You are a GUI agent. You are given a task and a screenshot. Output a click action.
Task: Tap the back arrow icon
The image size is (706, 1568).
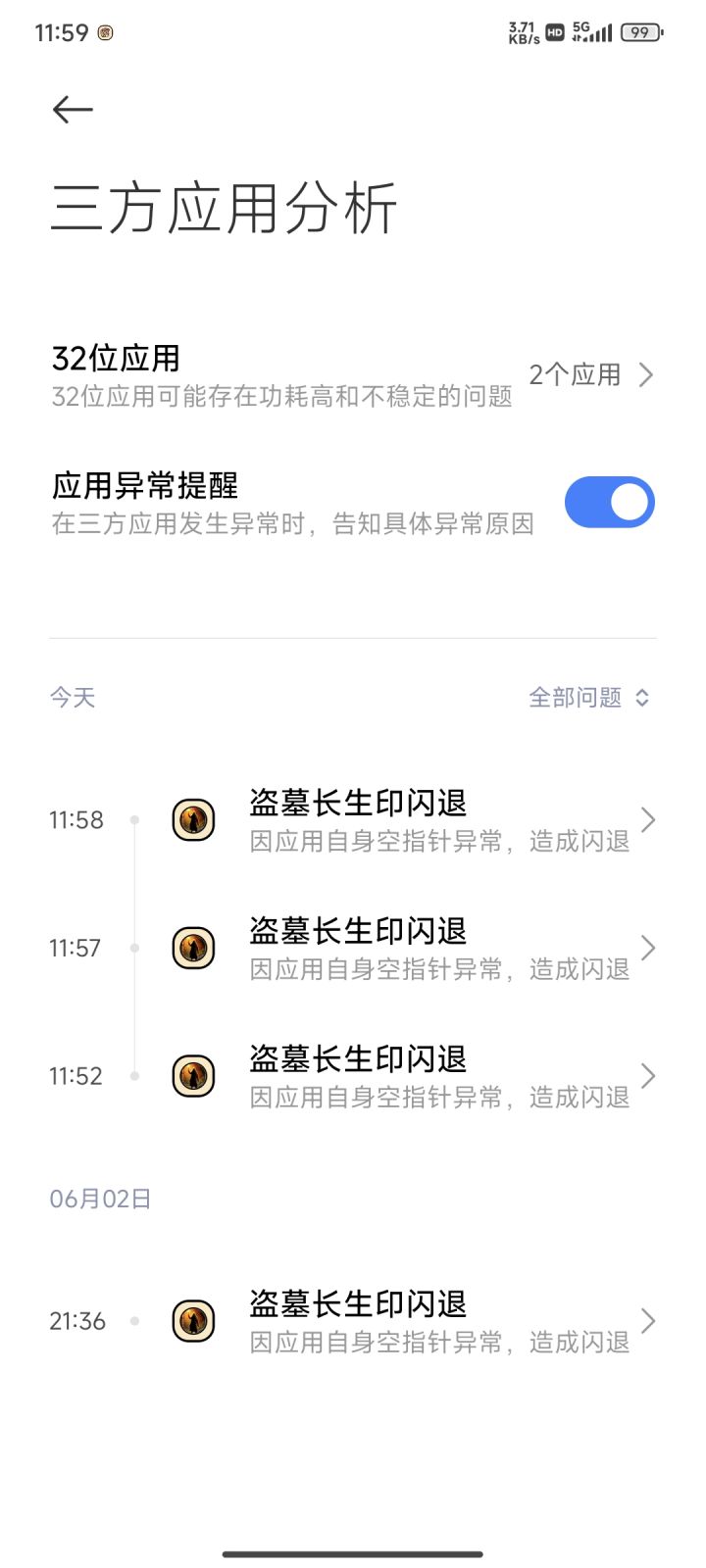click(71, 110)
